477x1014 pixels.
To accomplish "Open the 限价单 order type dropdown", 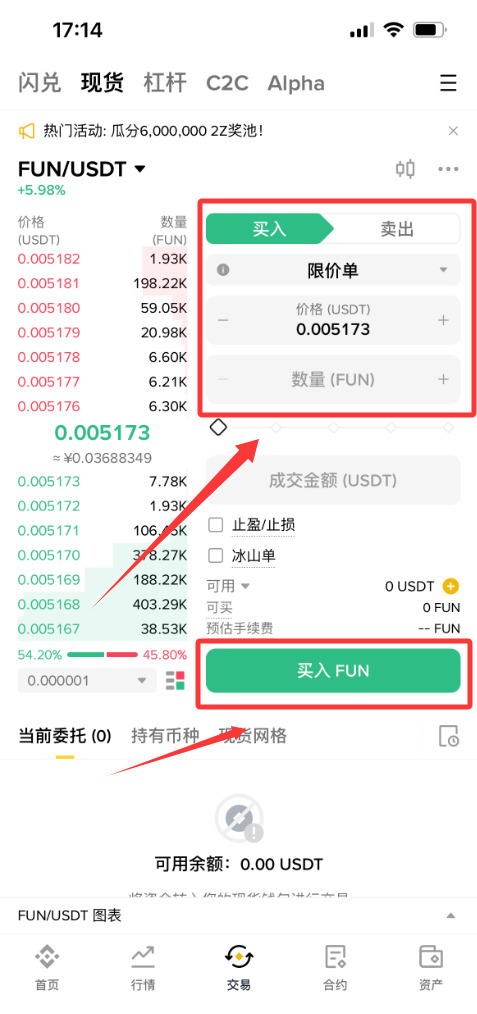I will 334,270.
